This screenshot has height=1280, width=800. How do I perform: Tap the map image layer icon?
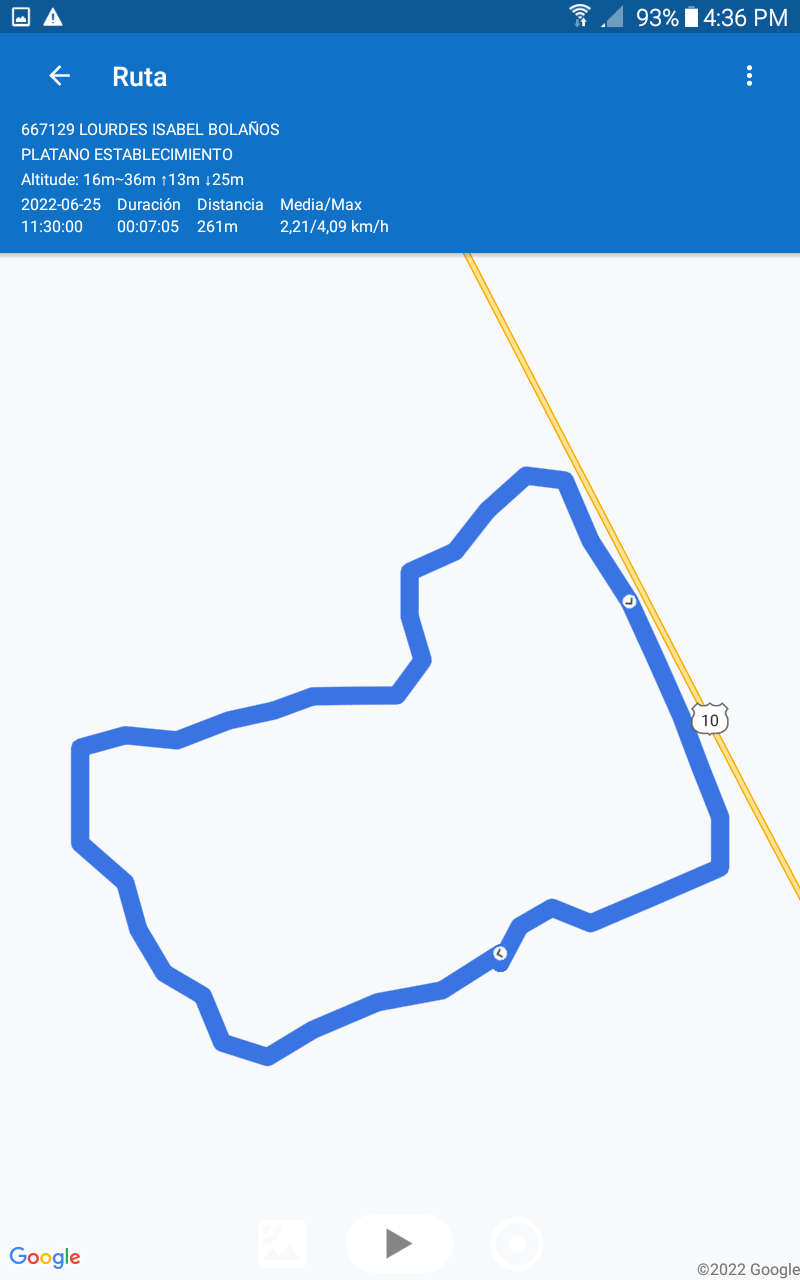coord(282,1244)
